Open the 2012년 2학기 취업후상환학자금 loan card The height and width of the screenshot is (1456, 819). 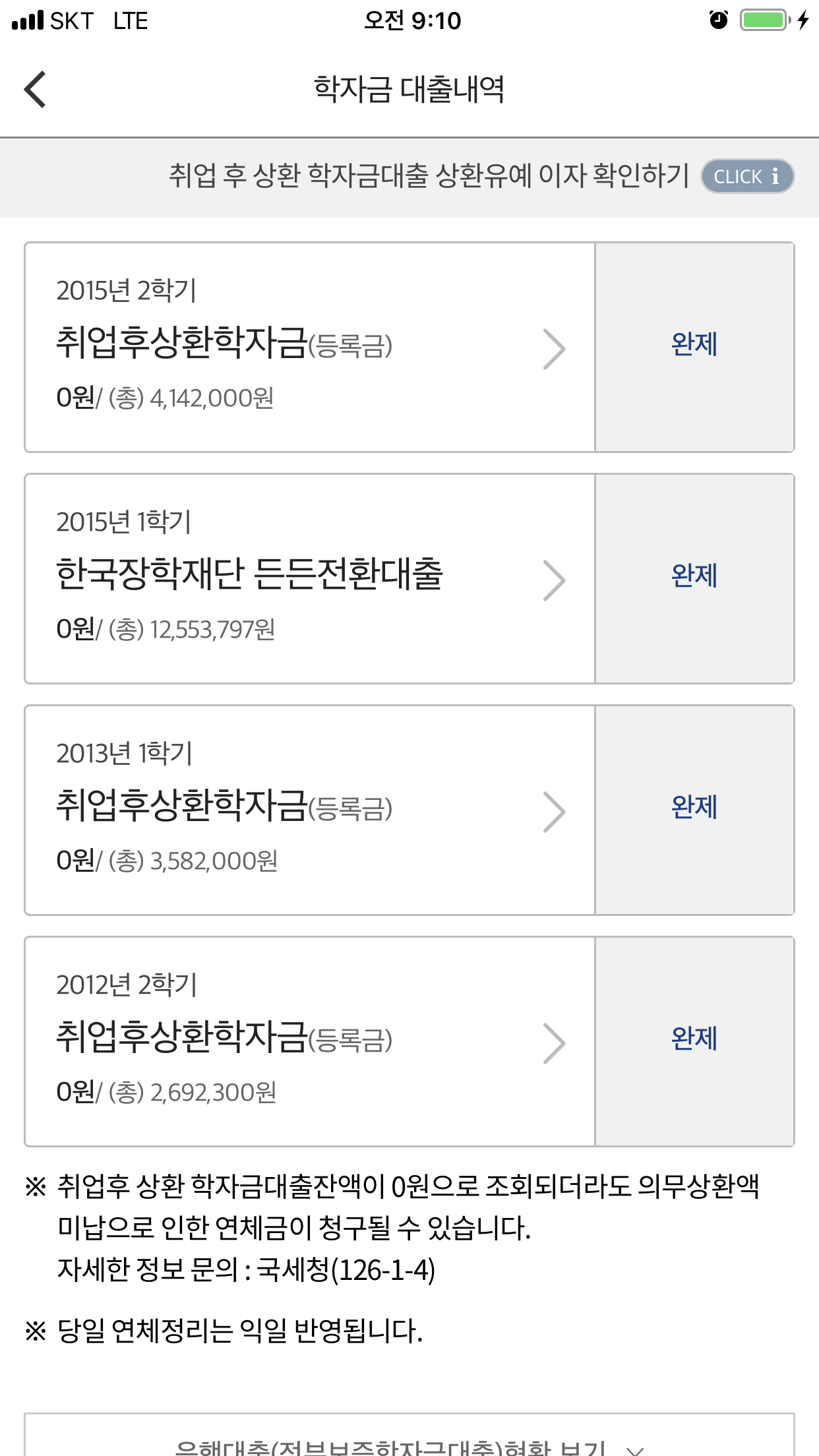[310, 1041]
